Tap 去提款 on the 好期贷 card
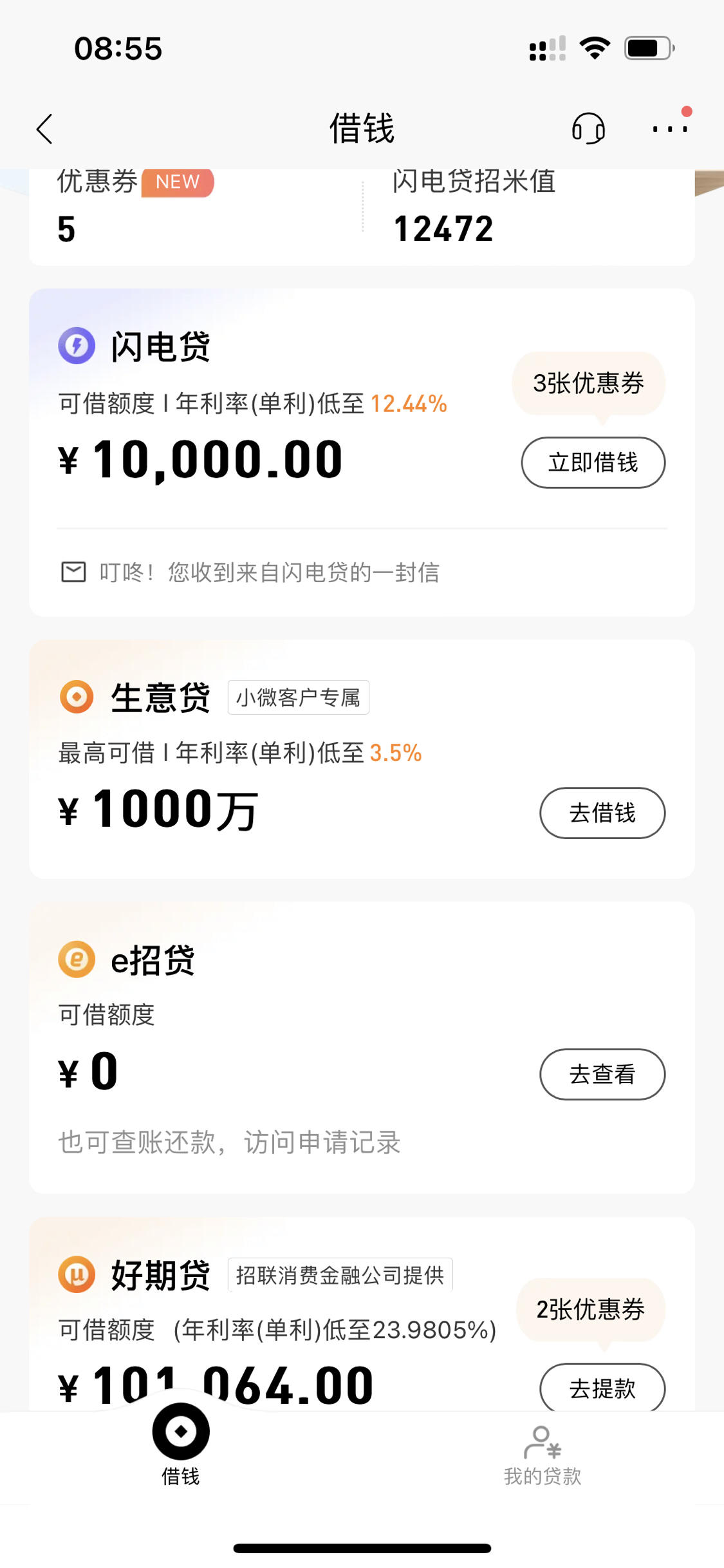This screenshot has width=724, height=1568. click(x=602, y=1388)
